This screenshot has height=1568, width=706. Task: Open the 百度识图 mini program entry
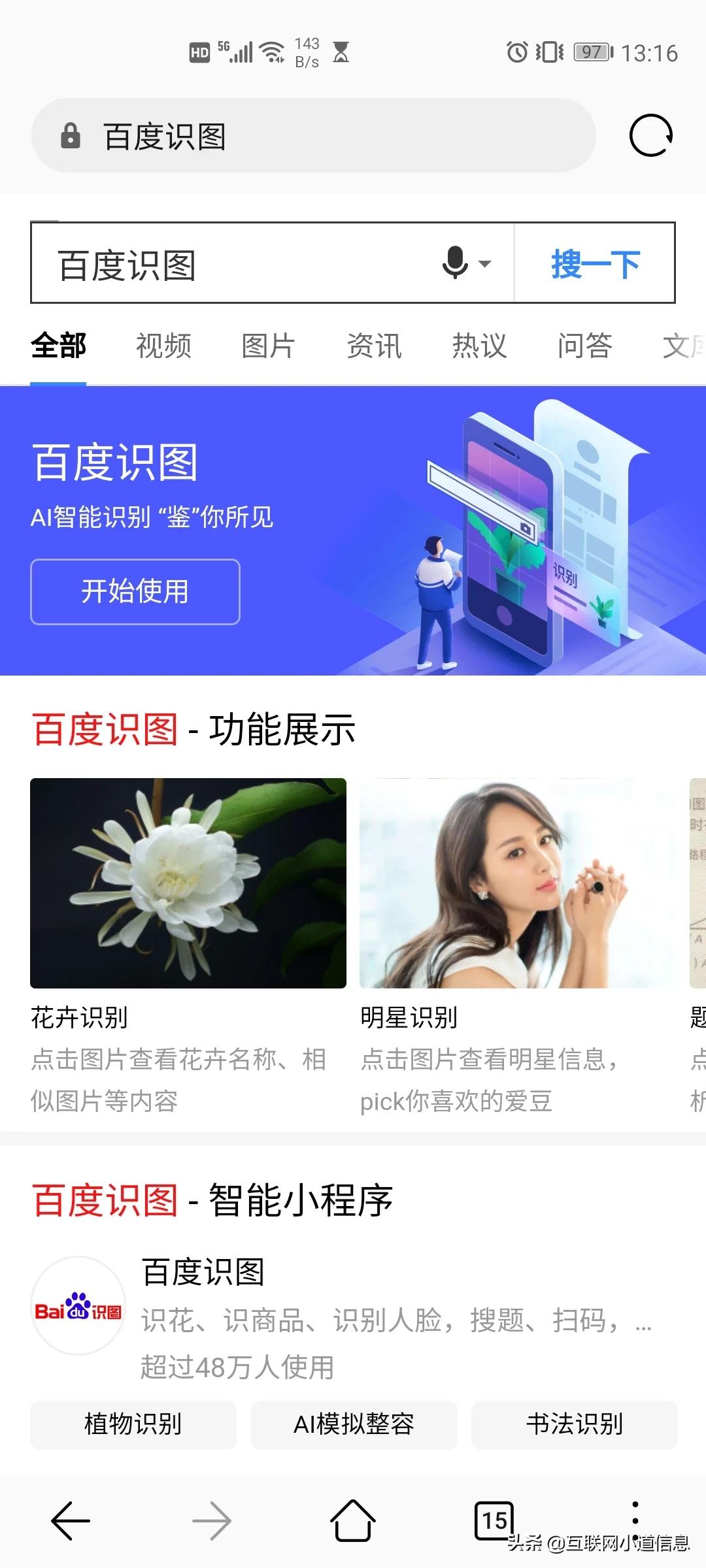203,1272
